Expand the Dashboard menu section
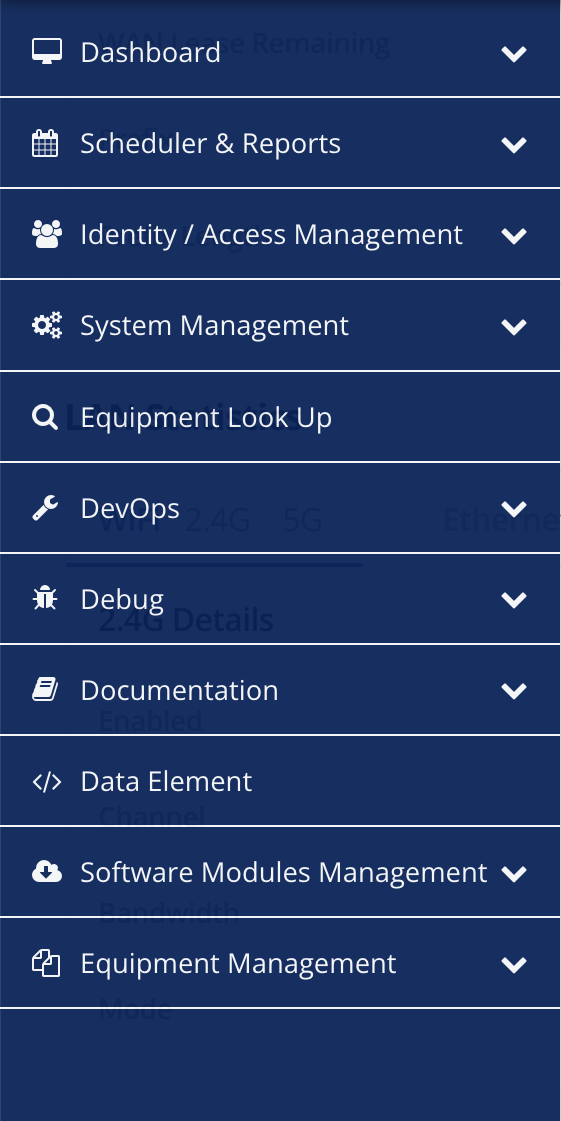This screenshot has height=1121, width=561. (280, 52)
